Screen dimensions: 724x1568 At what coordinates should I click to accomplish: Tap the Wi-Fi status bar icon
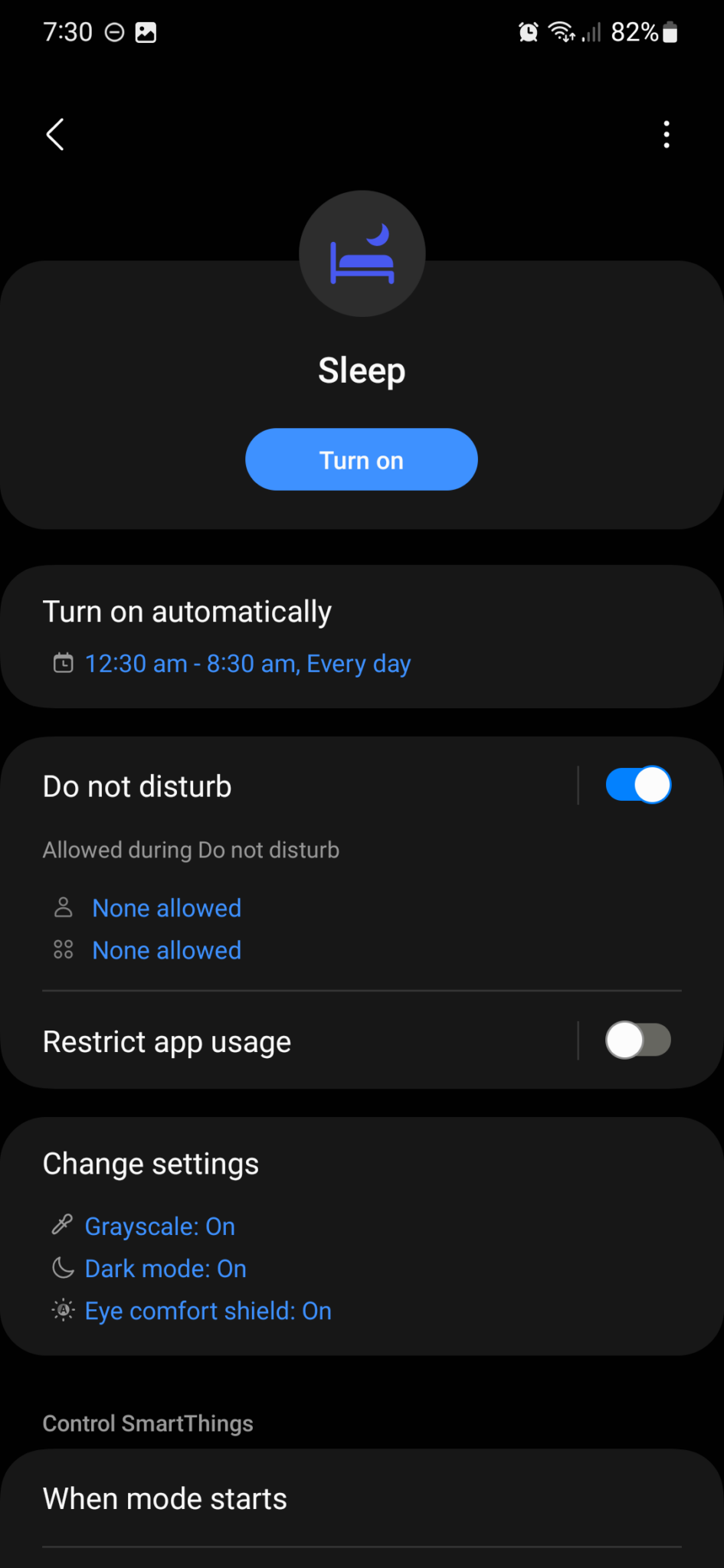point(560,31)
